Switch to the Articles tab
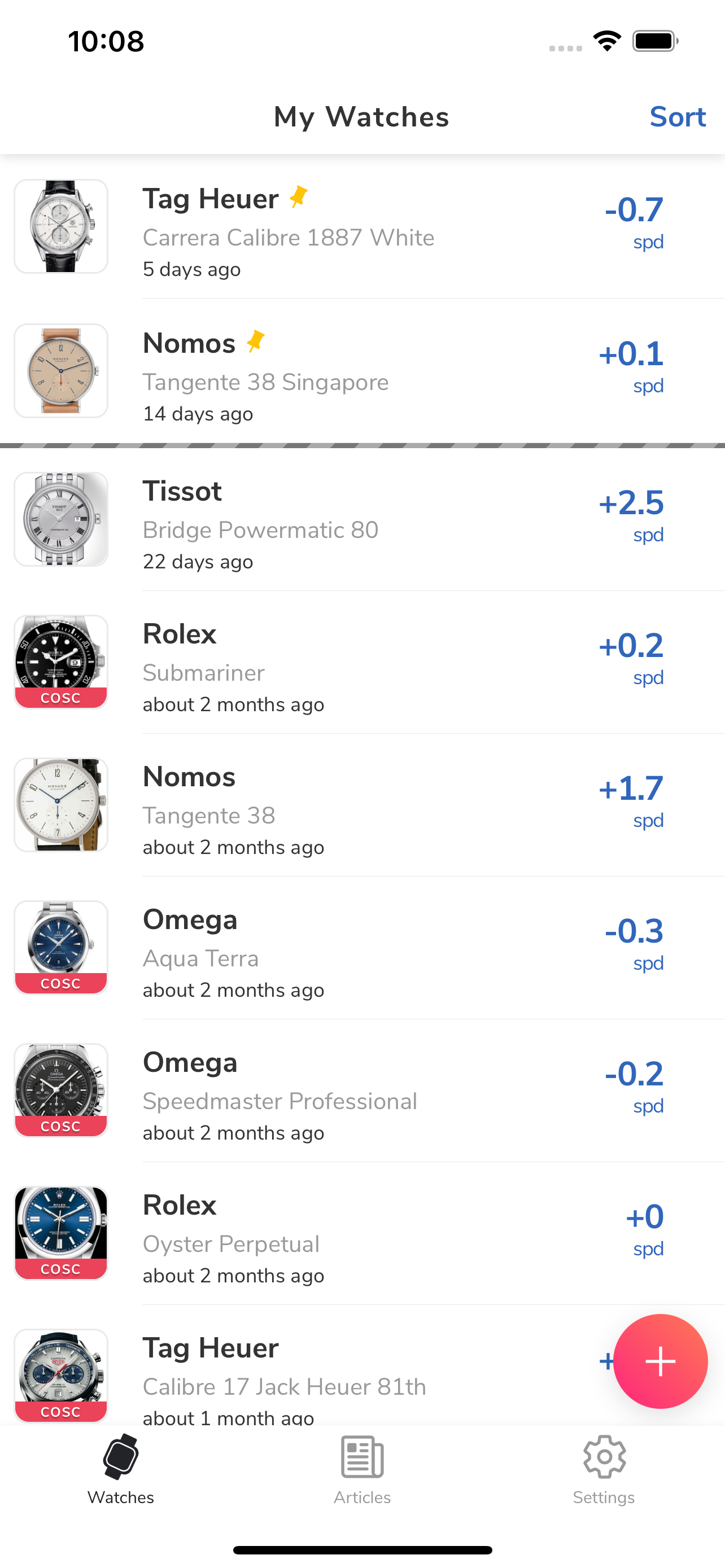Viewport: 725px width, 1568px height. pyautogui.click(x=361, y=1473)
